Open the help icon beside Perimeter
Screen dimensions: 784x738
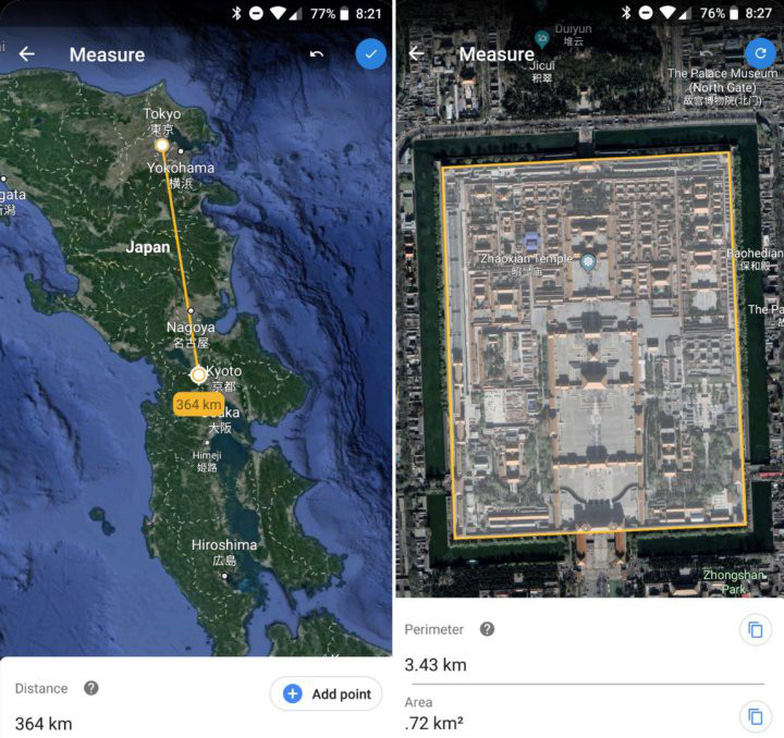pyautogui.click(x=487, y=629)
